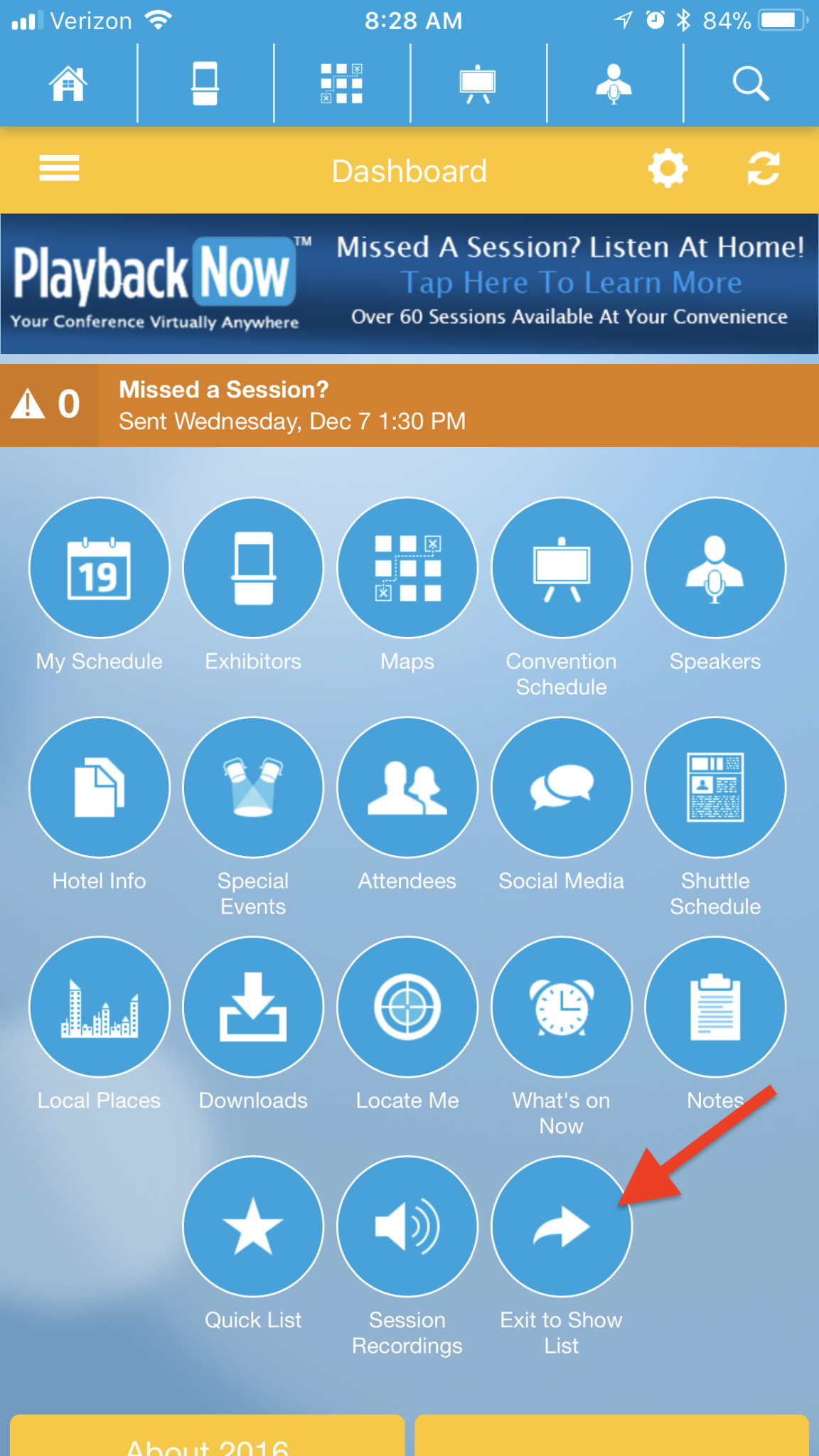Open the Exhibitors circle

click(x=253, y=567)
